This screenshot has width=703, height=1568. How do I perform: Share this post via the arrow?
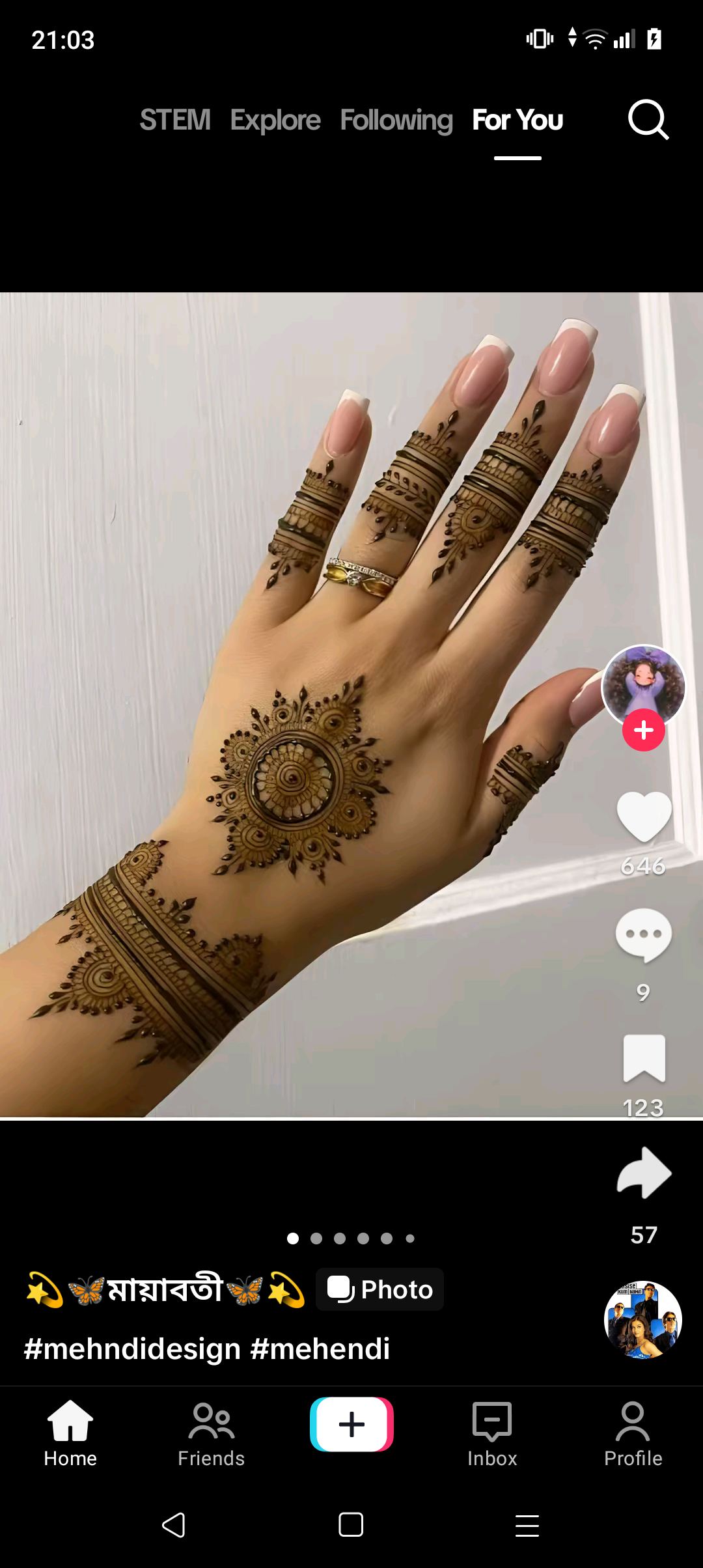(644, 1173)
